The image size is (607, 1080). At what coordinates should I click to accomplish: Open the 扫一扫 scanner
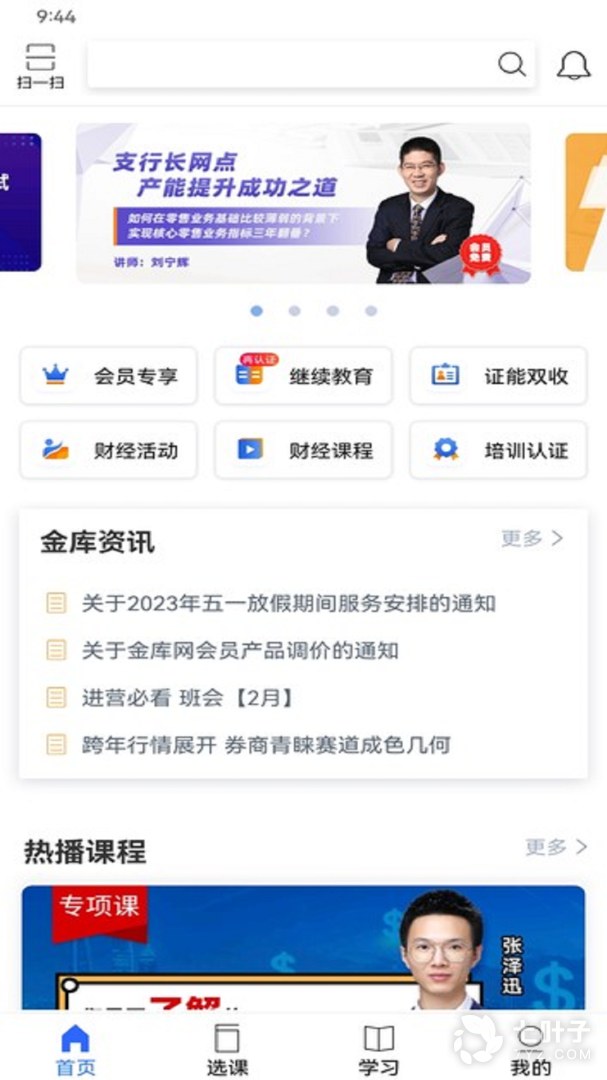[x=40, y=66]
